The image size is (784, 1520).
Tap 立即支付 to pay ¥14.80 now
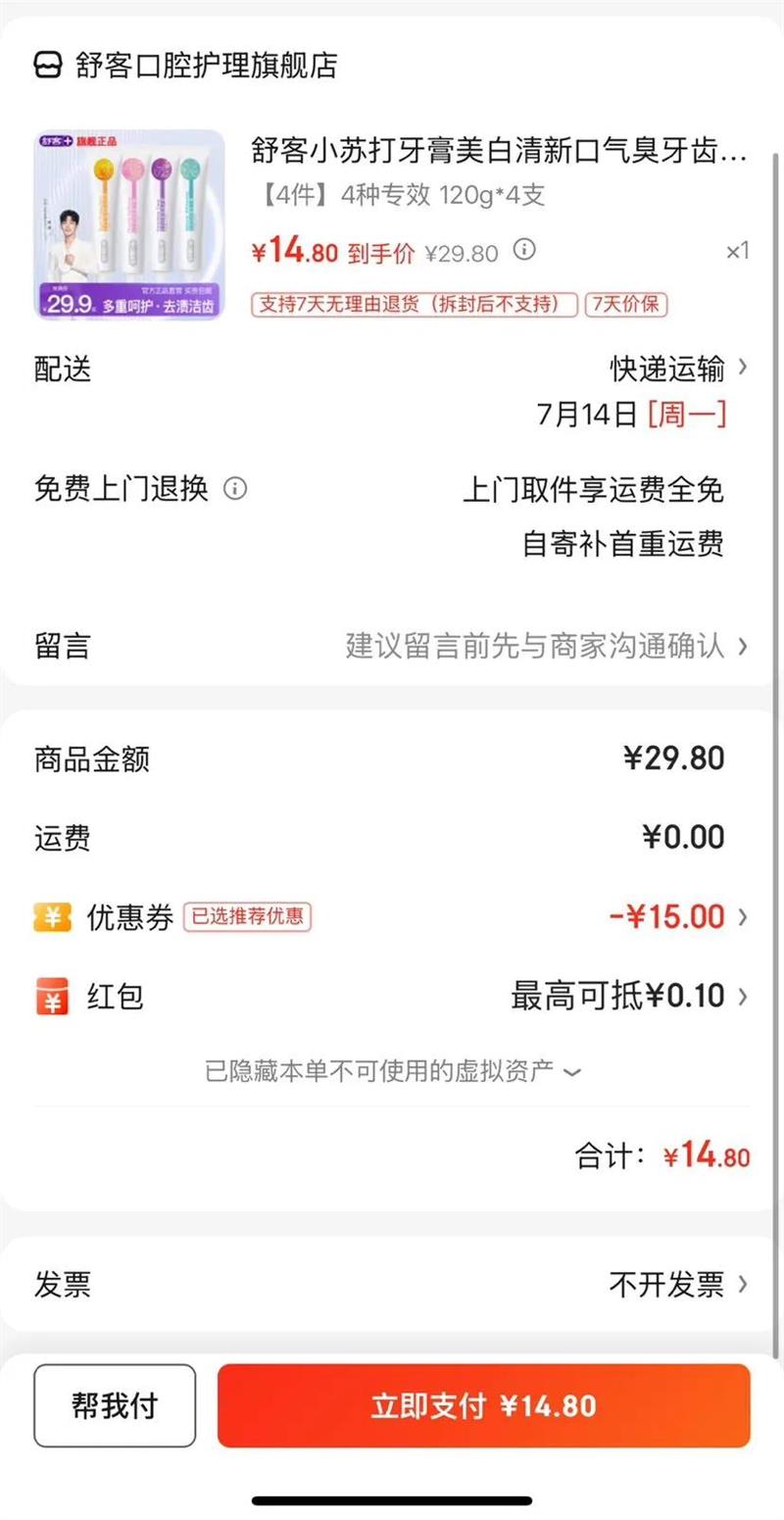point(483,1405)
